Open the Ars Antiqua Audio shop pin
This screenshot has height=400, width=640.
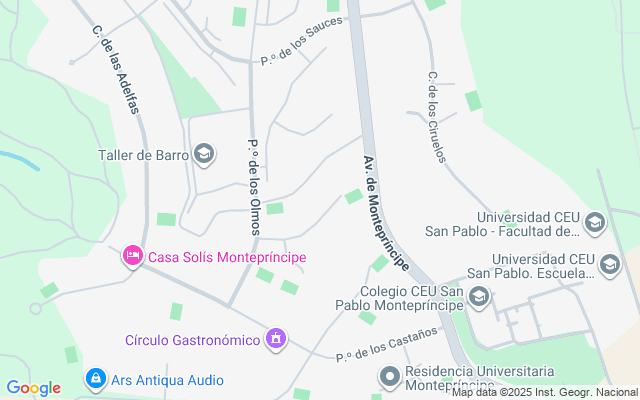tap(96, 379)
